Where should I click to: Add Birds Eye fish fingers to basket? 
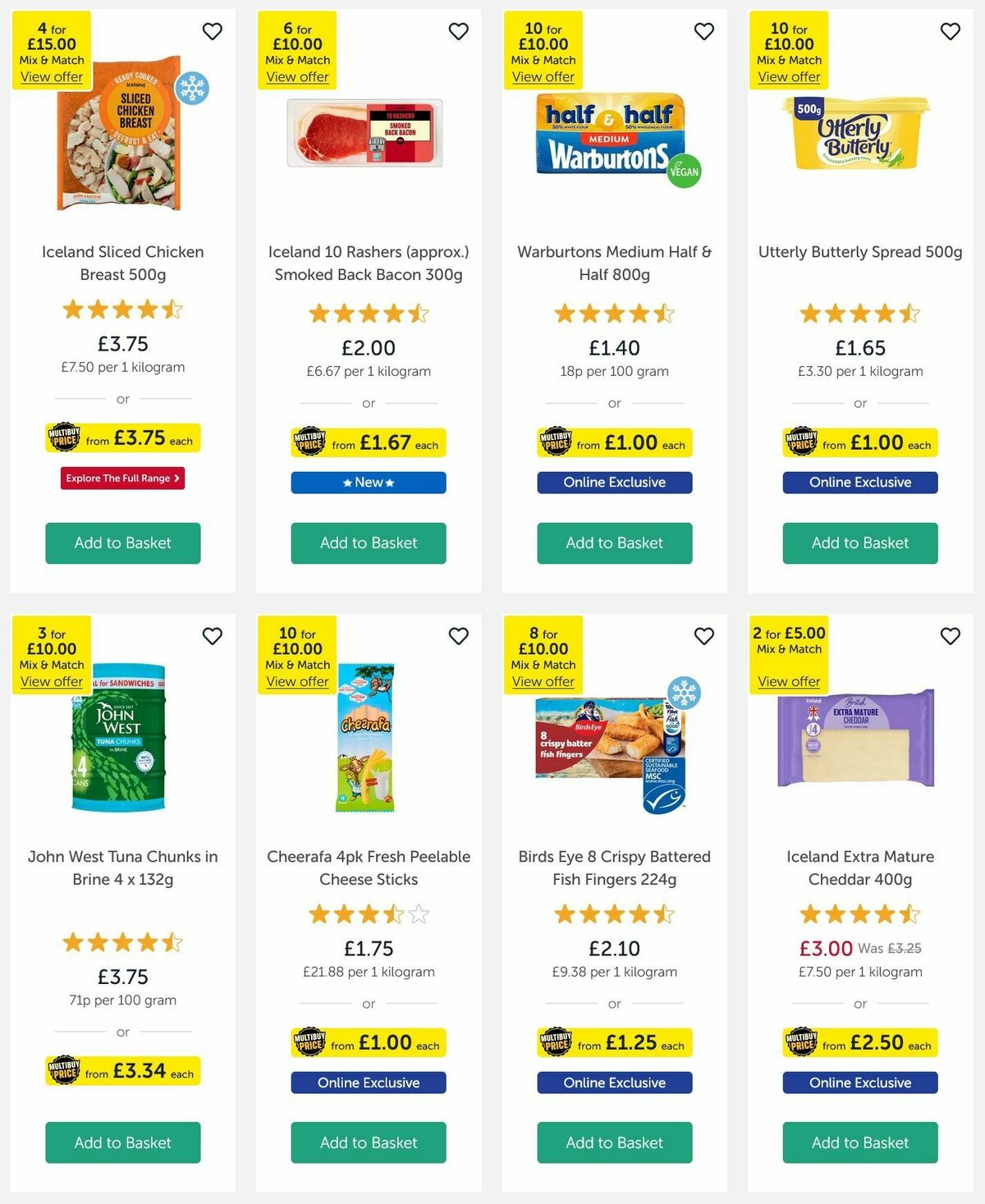pos(614,1142)
